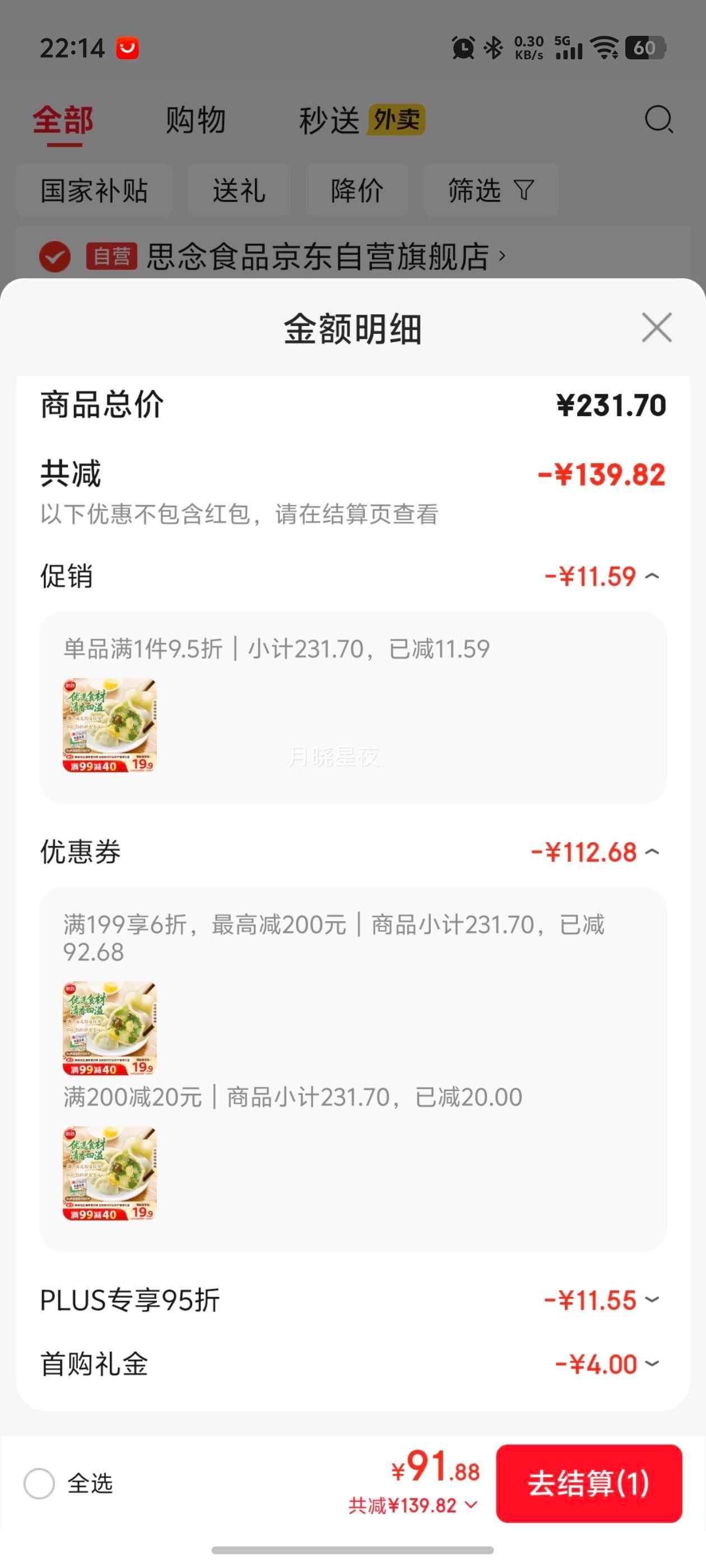
Task: Open the search magnifier icon
Action: 658,120
